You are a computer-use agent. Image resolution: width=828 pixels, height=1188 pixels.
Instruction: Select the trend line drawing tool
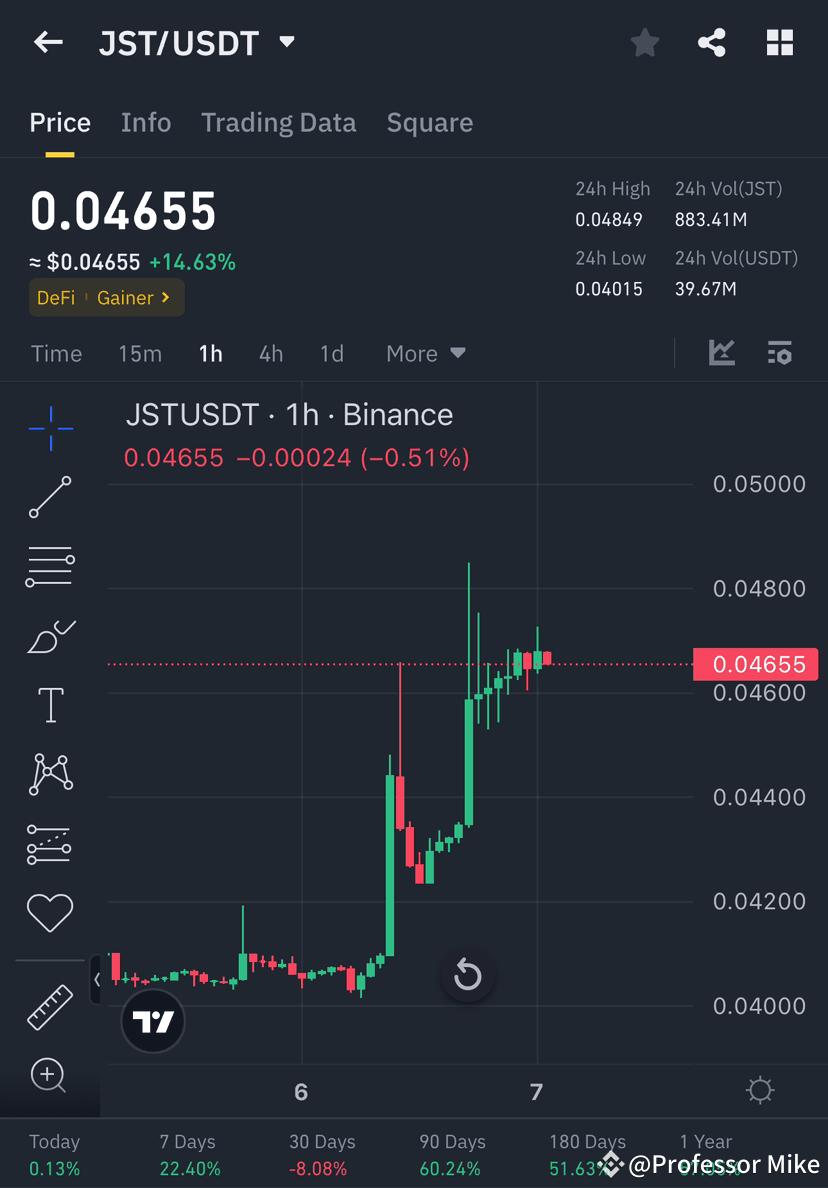coord(50,497)
